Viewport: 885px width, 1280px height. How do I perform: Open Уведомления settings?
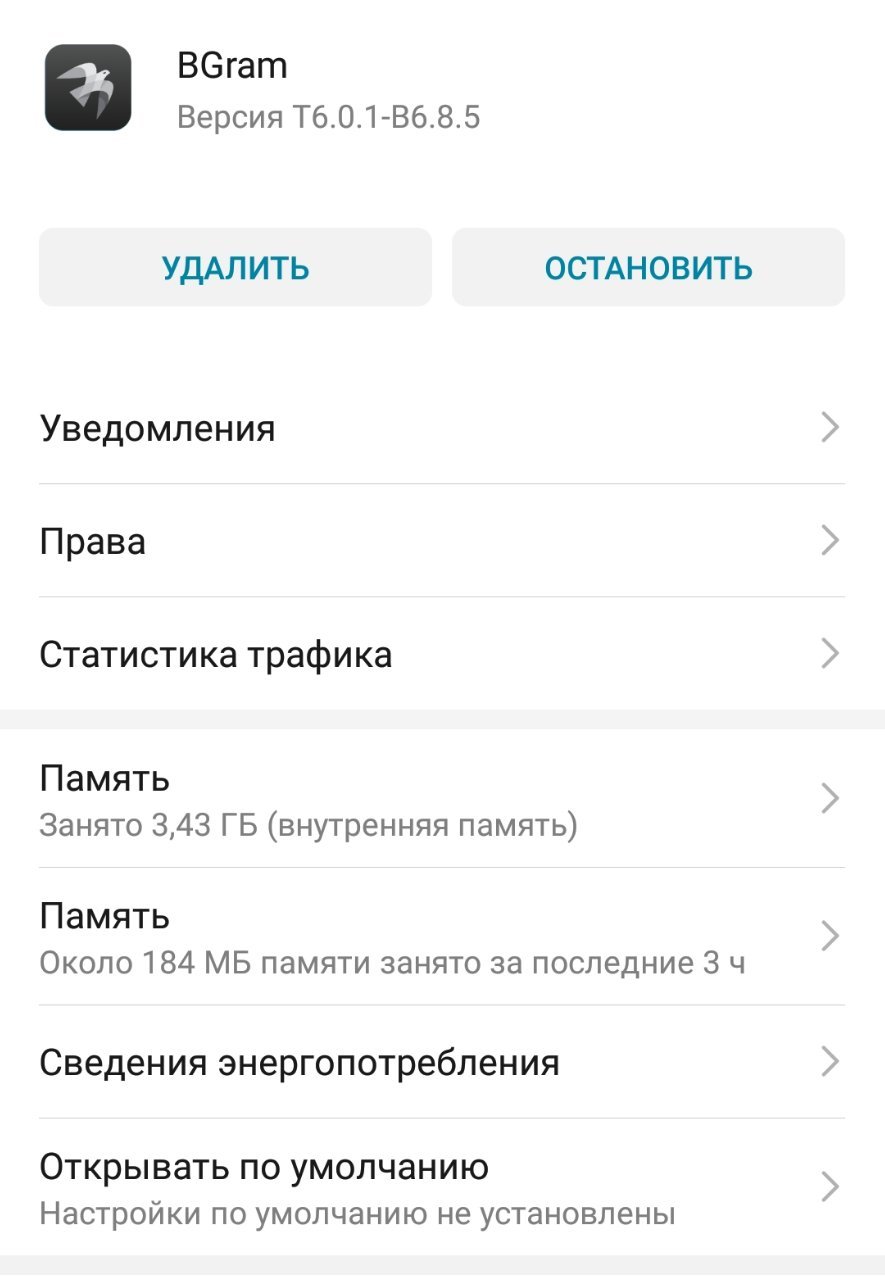[440, 428]
